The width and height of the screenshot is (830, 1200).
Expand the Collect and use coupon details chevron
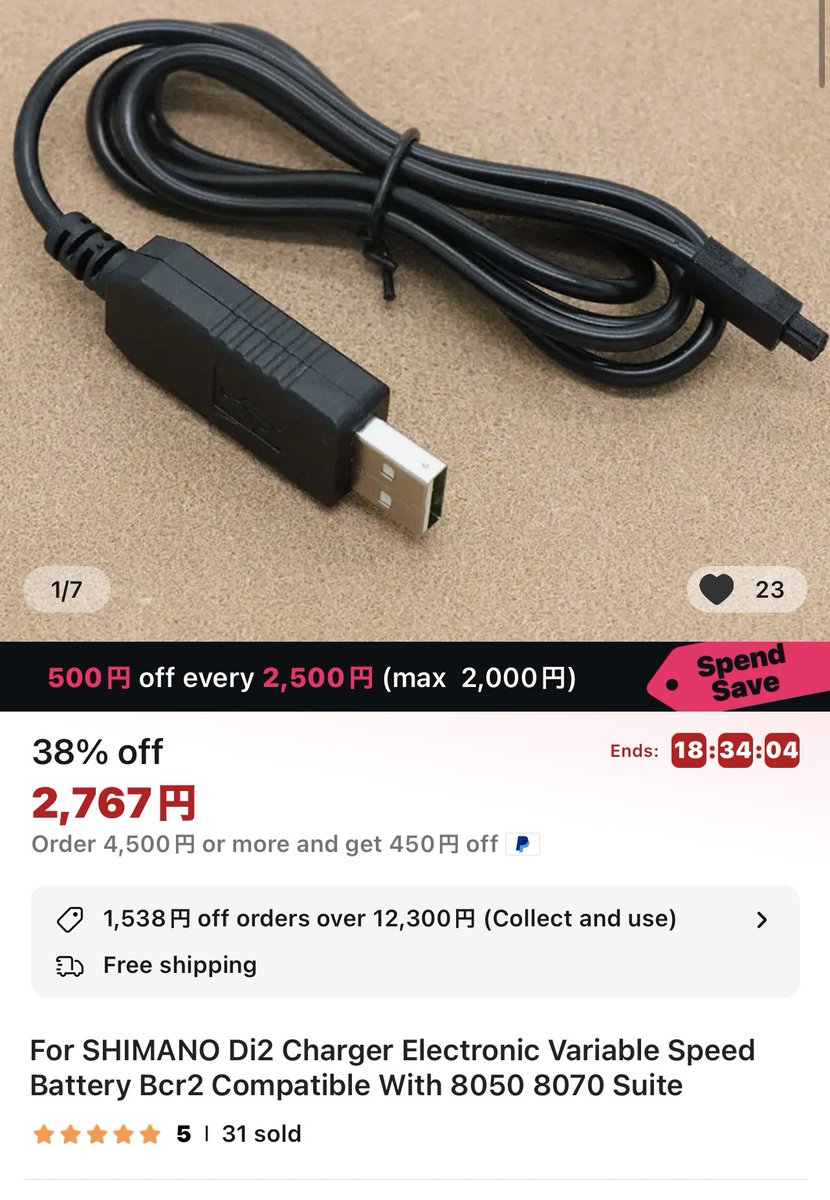[763, 917]
